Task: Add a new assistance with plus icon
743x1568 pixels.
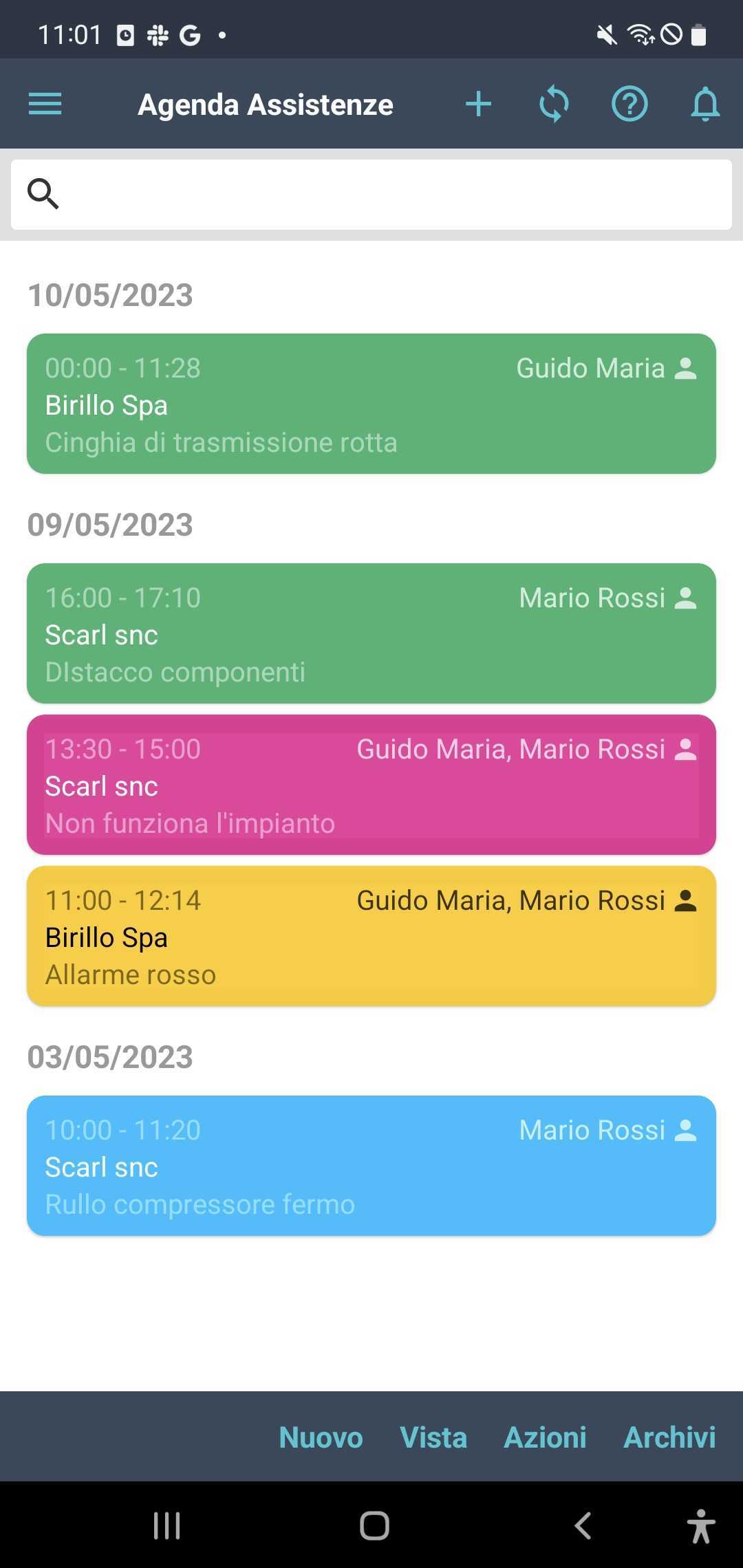Action: pyautogui.click(x=478, y=105)
